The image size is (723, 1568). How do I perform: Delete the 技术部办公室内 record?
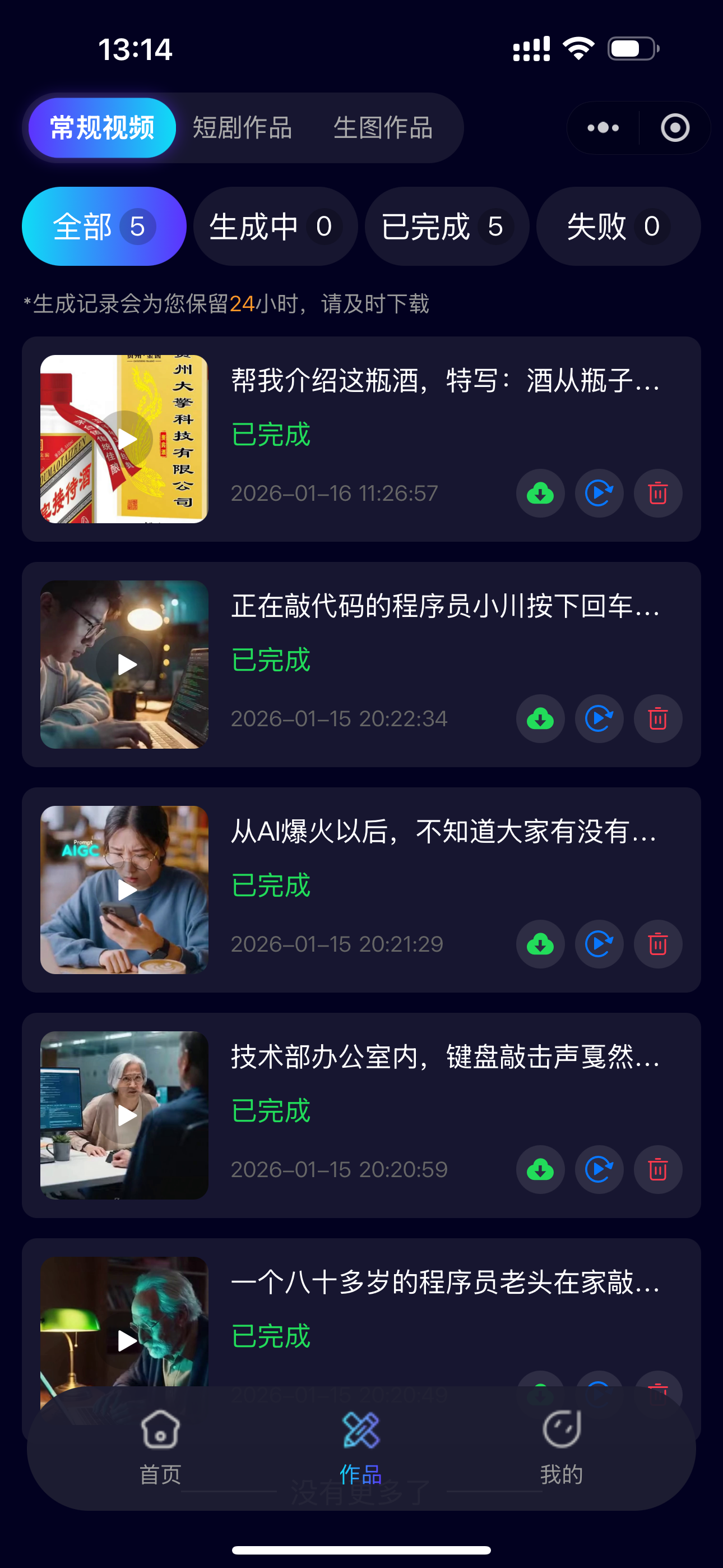point(658,1169)
